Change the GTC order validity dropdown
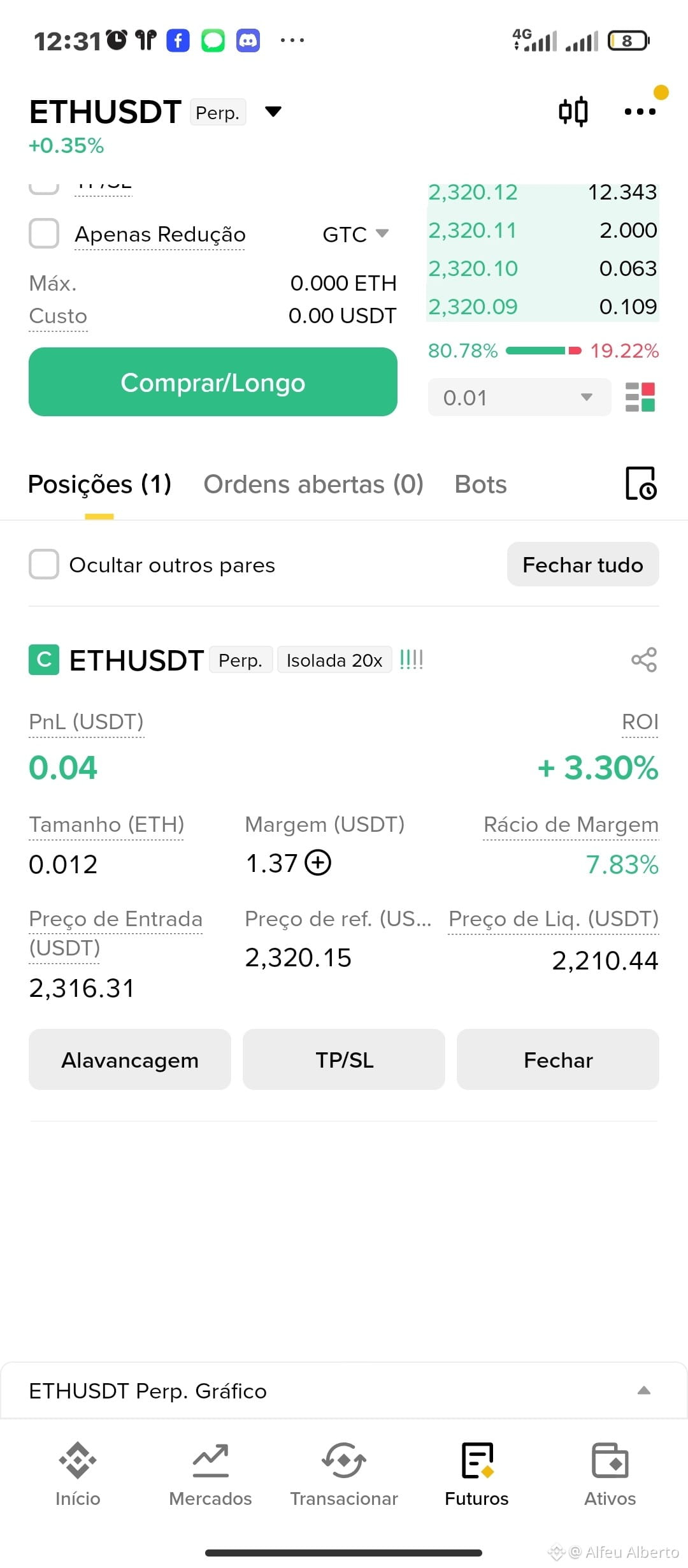The height and width of the screenshot is (1568, 688). point(355,234)
